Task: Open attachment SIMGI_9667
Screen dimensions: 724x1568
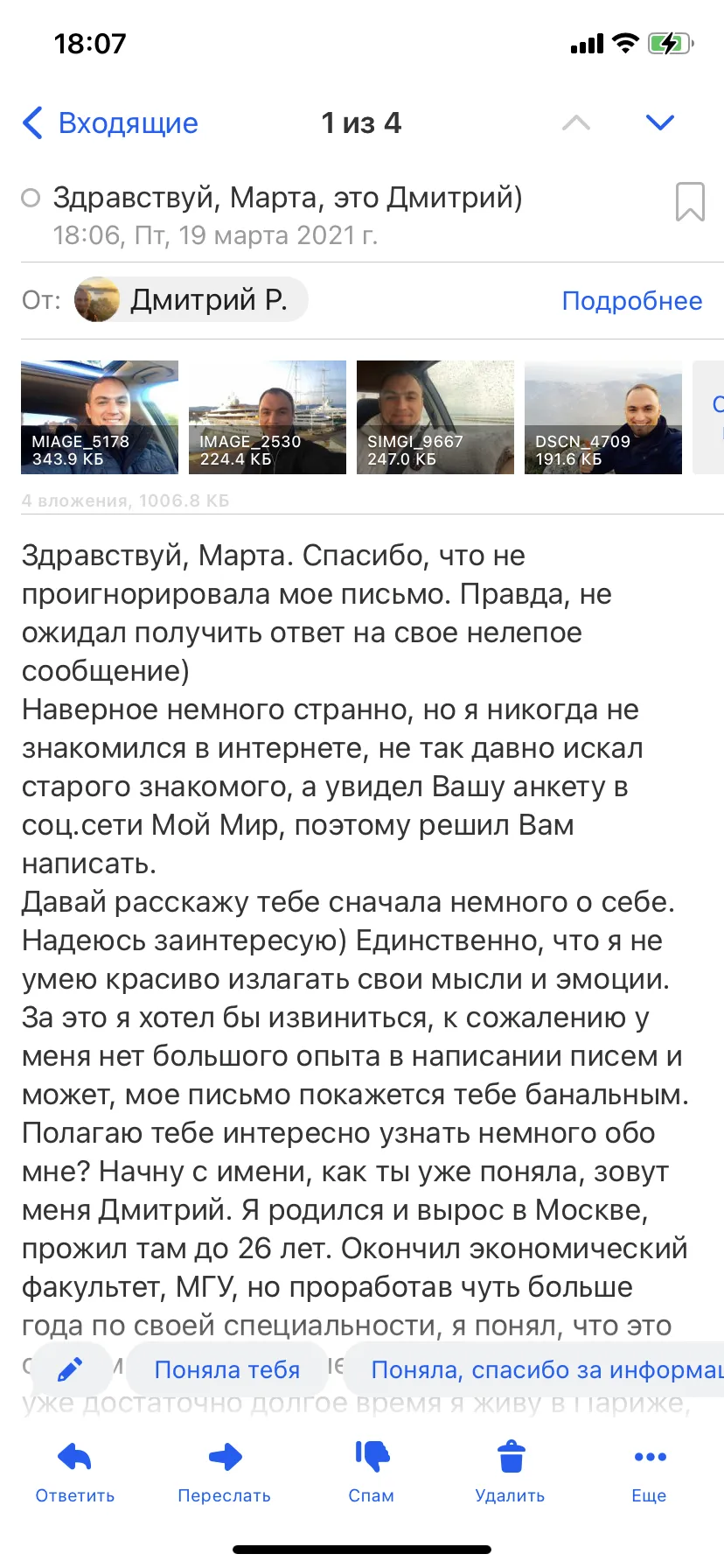Action: (435, 417)
